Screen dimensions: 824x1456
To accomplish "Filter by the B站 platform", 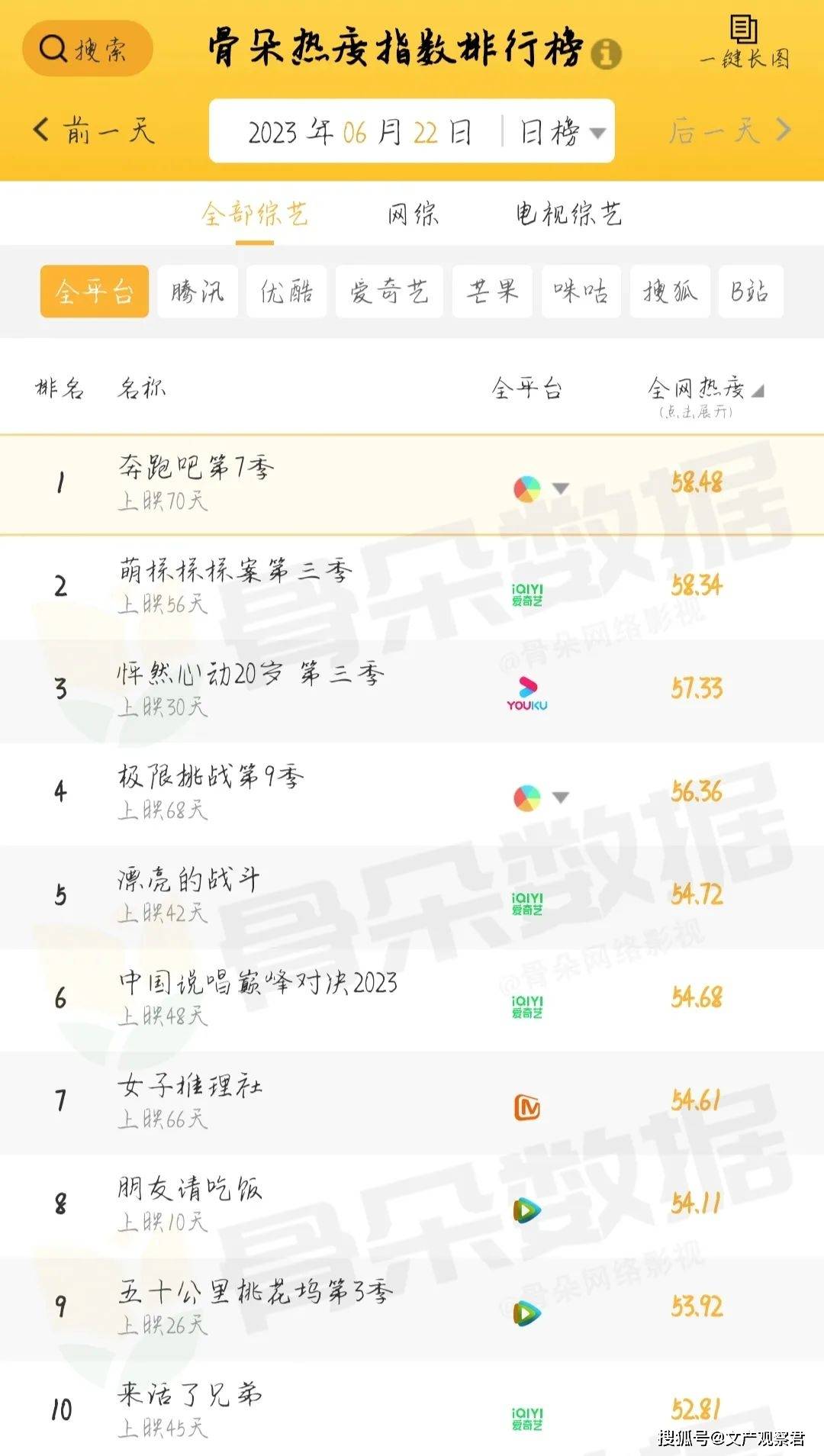I will tap(750, 292).
